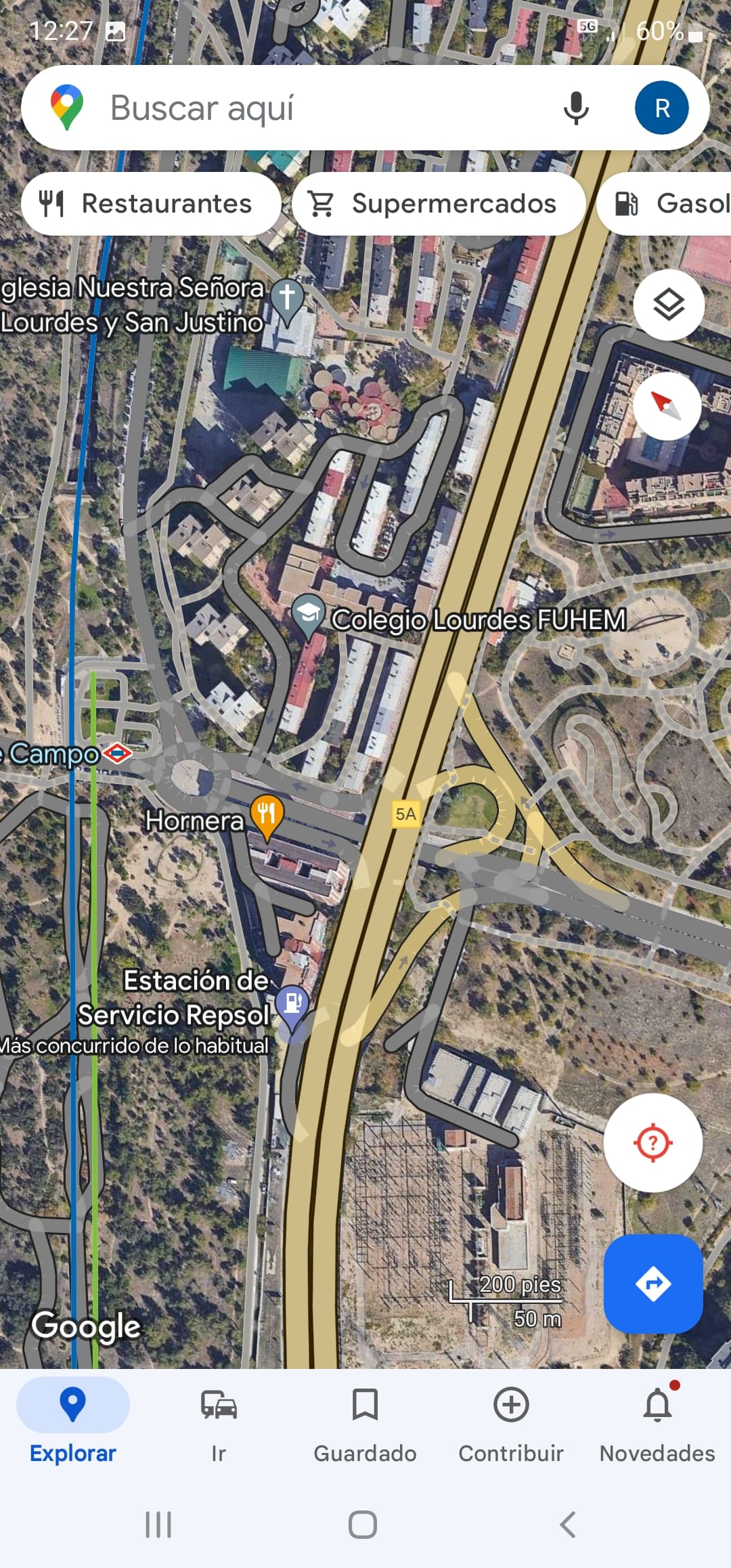Tap the compass to reorient map
The width and height of the screenshot is (731, 1568).
(x=667, y=406)
